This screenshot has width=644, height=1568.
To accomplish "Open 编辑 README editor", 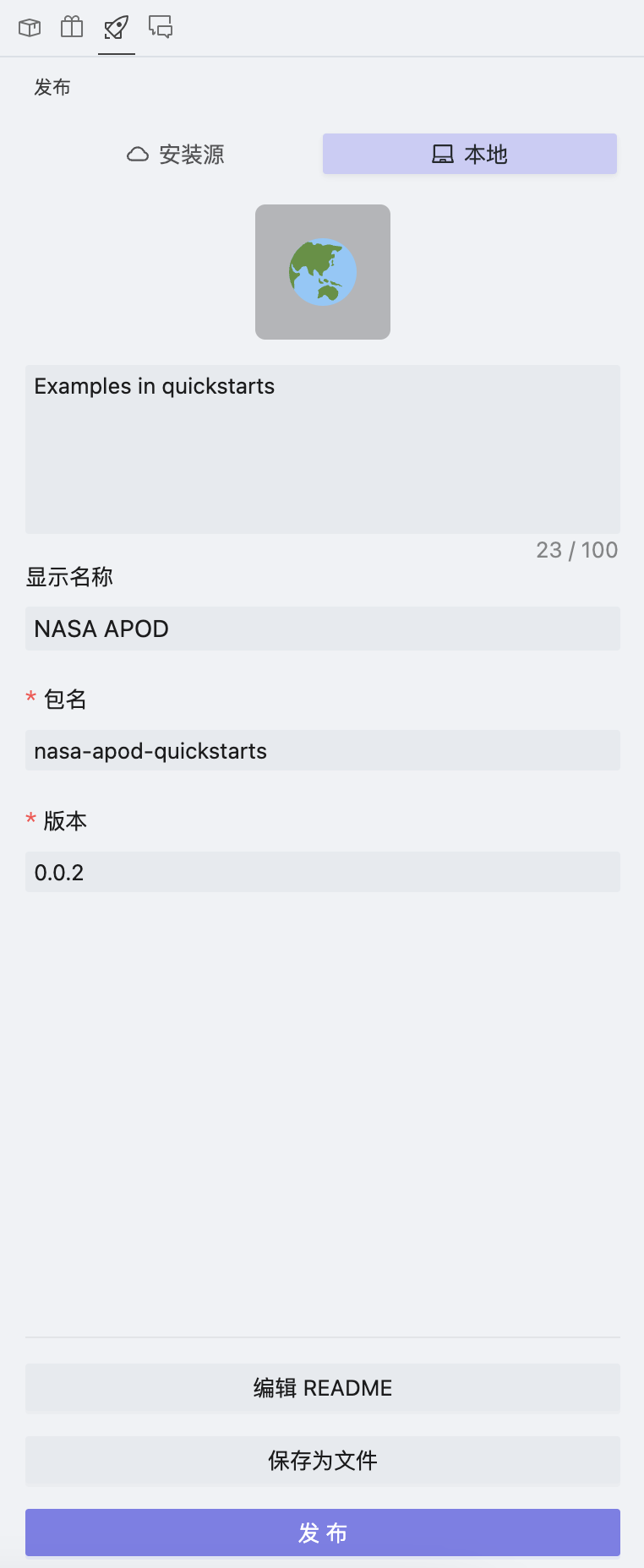I will pos(323,1388).
